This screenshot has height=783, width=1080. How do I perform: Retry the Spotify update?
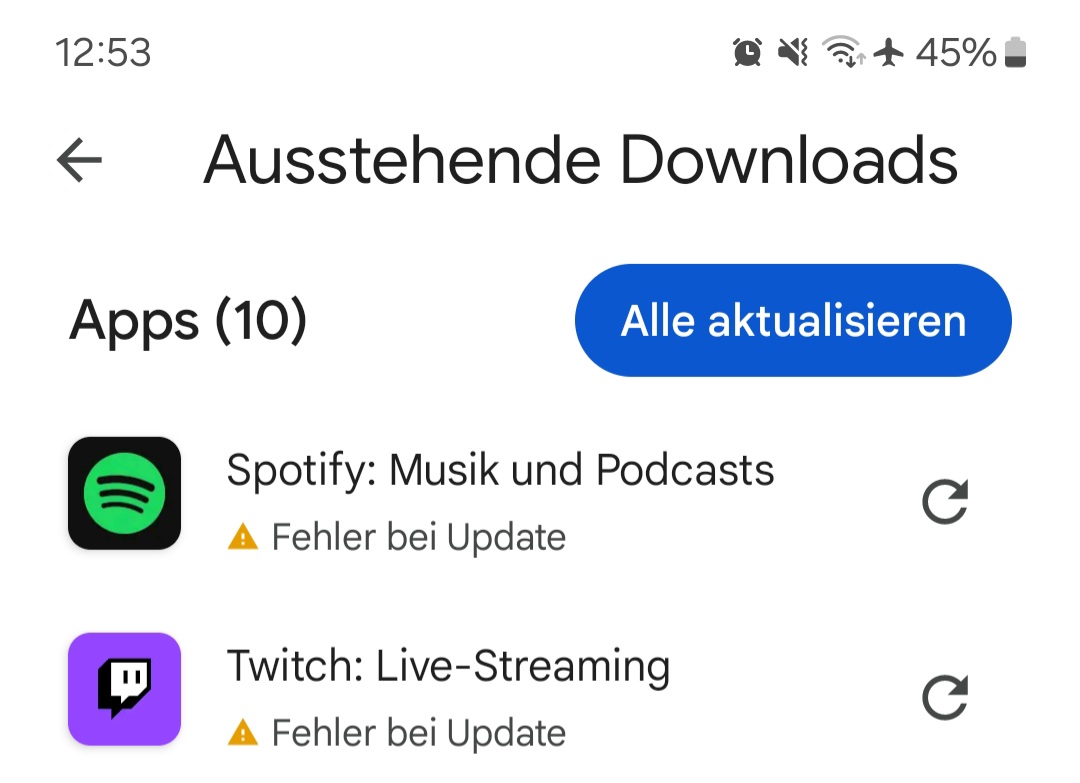pyautogui.click(x=944, y=502)
